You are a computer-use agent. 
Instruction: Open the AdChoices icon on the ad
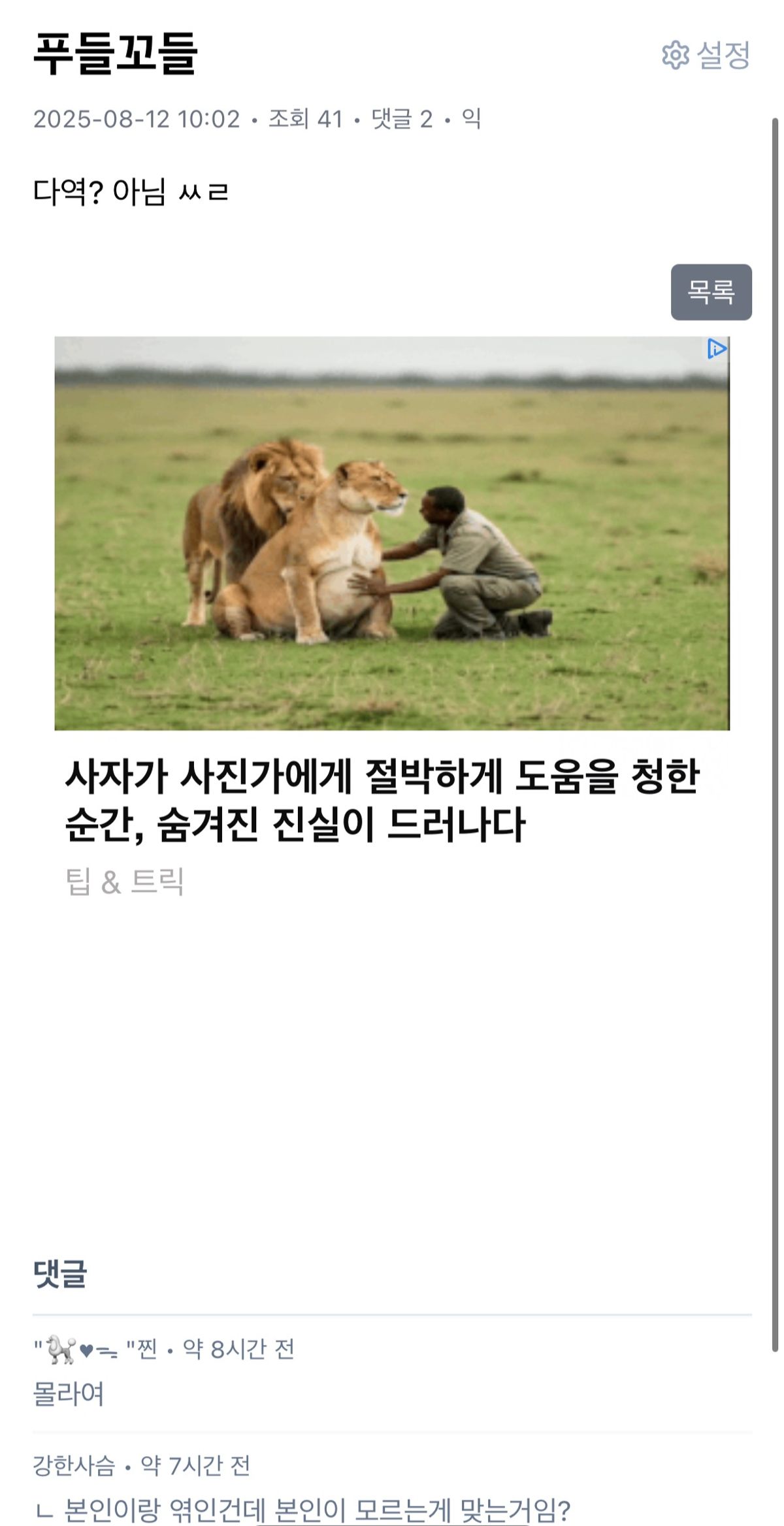coord(717,349)
